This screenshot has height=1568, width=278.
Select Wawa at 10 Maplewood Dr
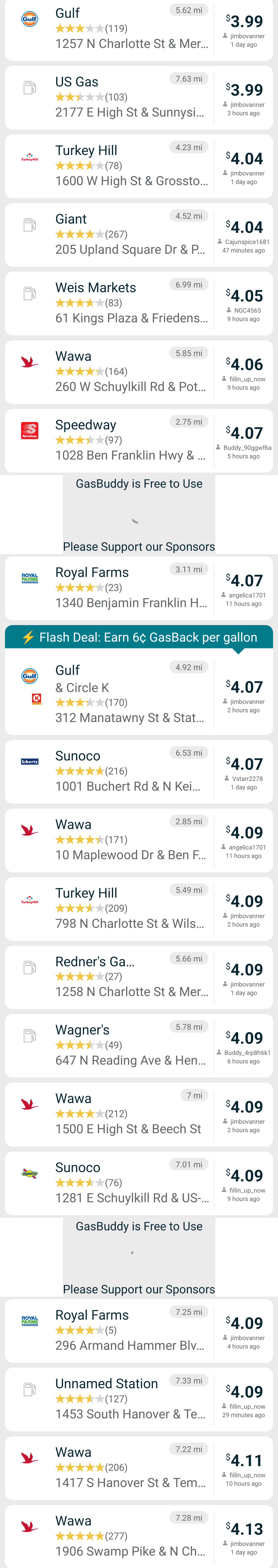[131, 839]
